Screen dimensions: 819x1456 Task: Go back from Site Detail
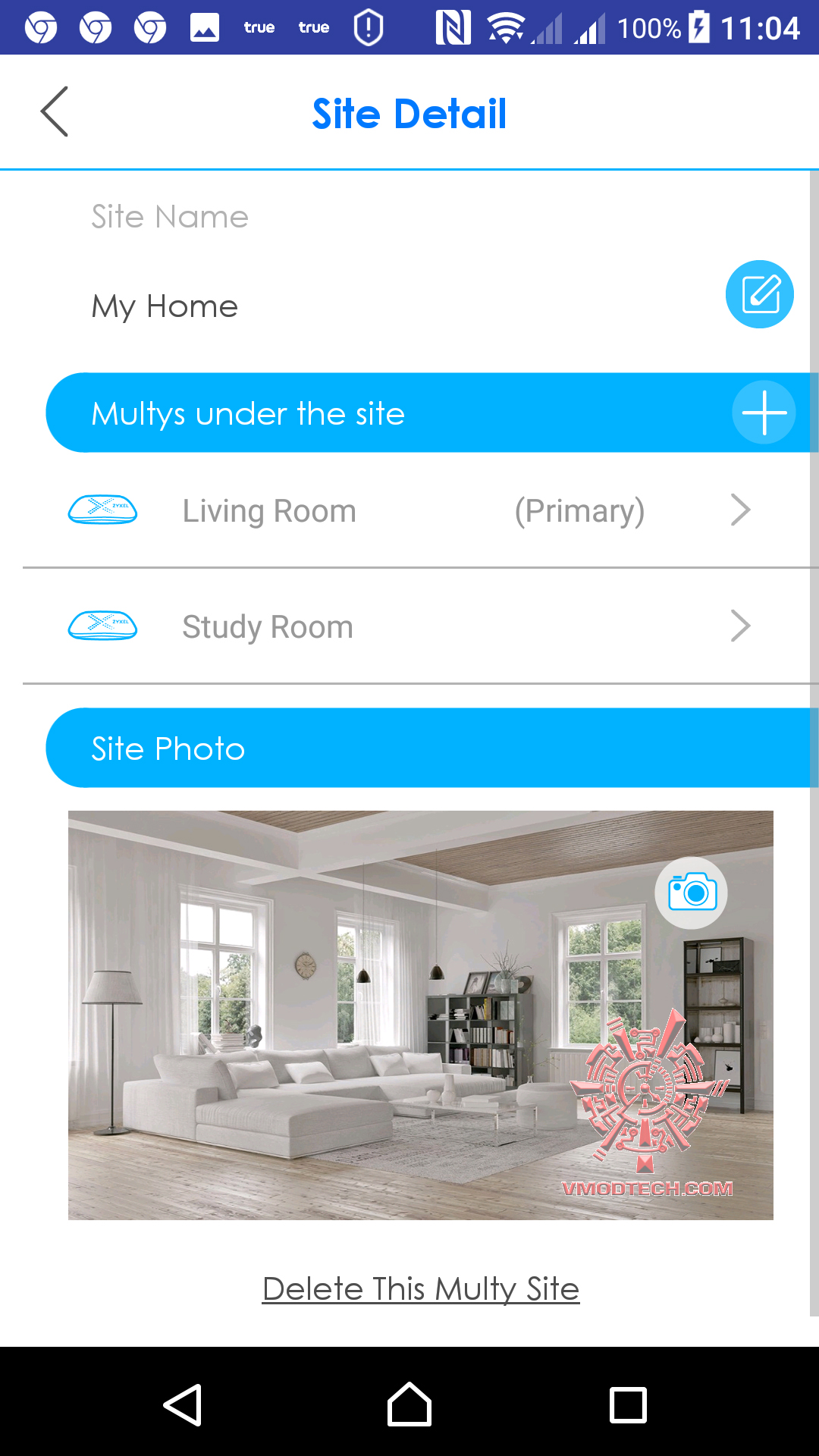point(55,111)
